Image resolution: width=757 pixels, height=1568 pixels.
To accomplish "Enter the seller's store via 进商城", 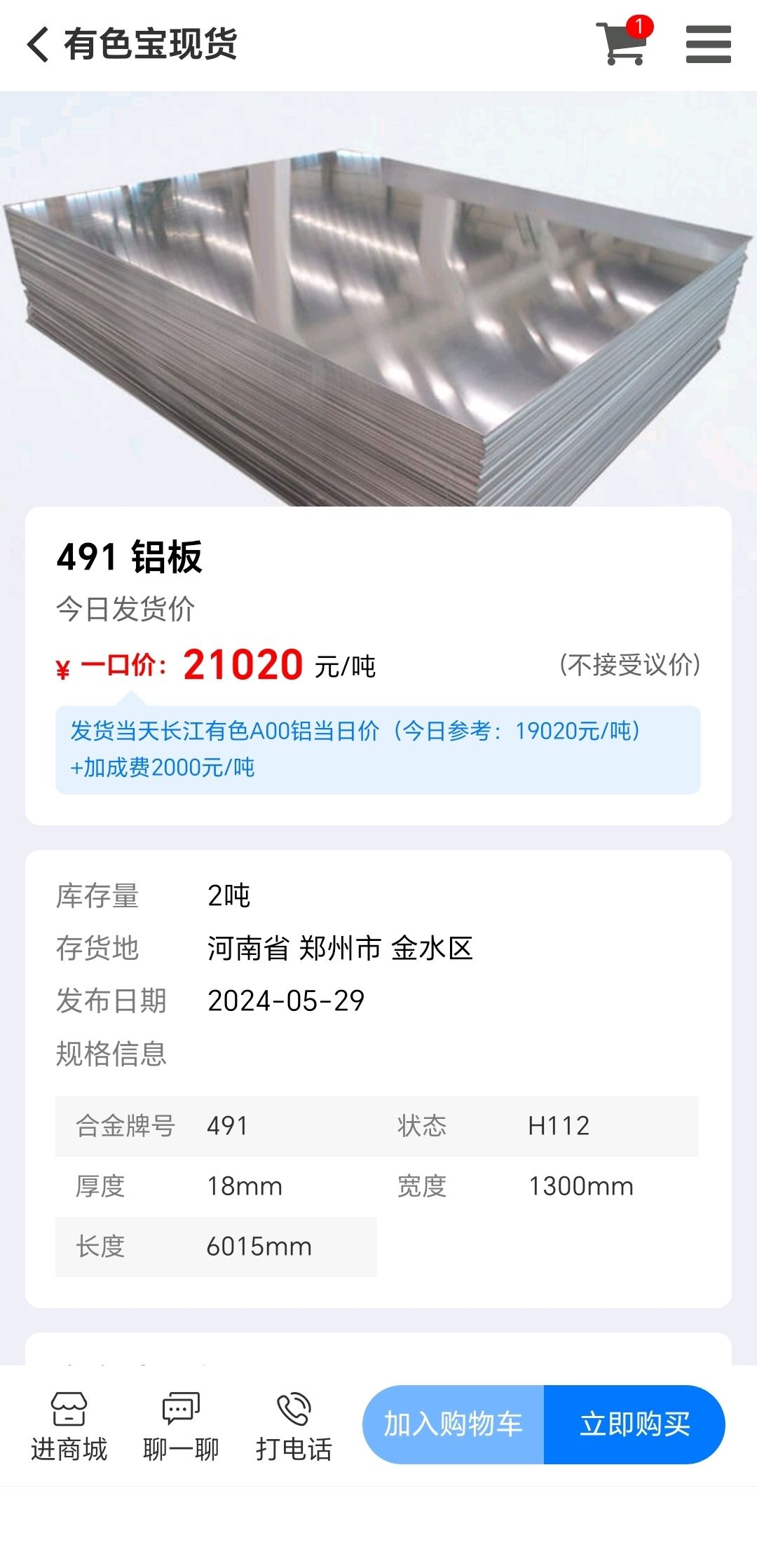I will point(69,1426).
